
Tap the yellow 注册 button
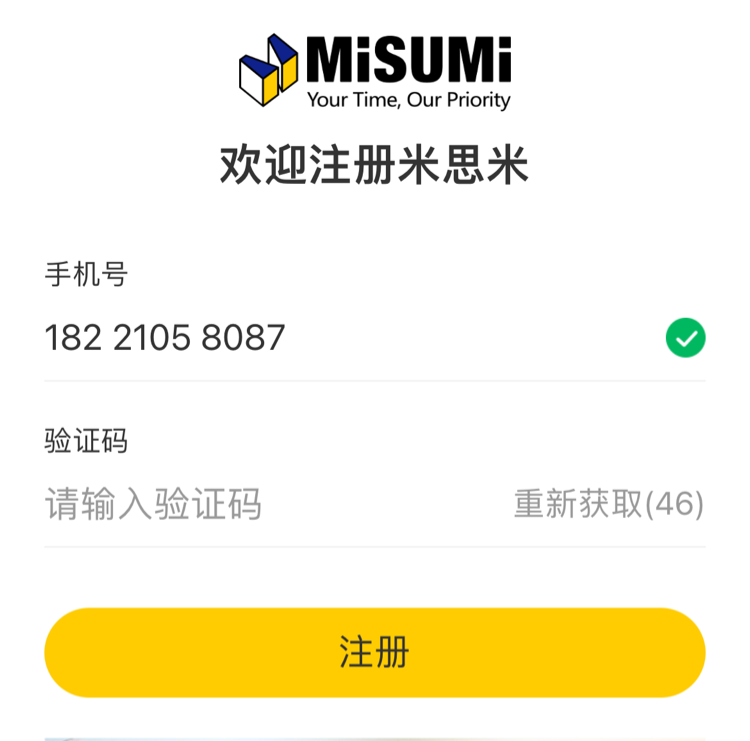click(x=375, y=652)
